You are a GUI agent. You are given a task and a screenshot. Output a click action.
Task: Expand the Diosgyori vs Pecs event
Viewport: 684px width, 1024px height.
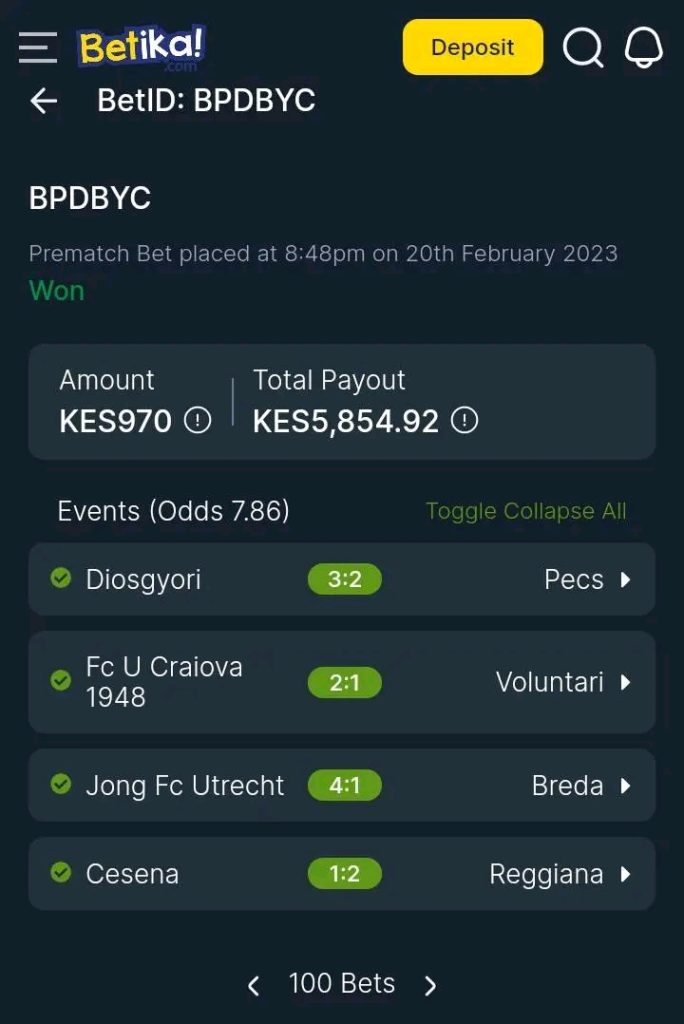coord(625,579)
